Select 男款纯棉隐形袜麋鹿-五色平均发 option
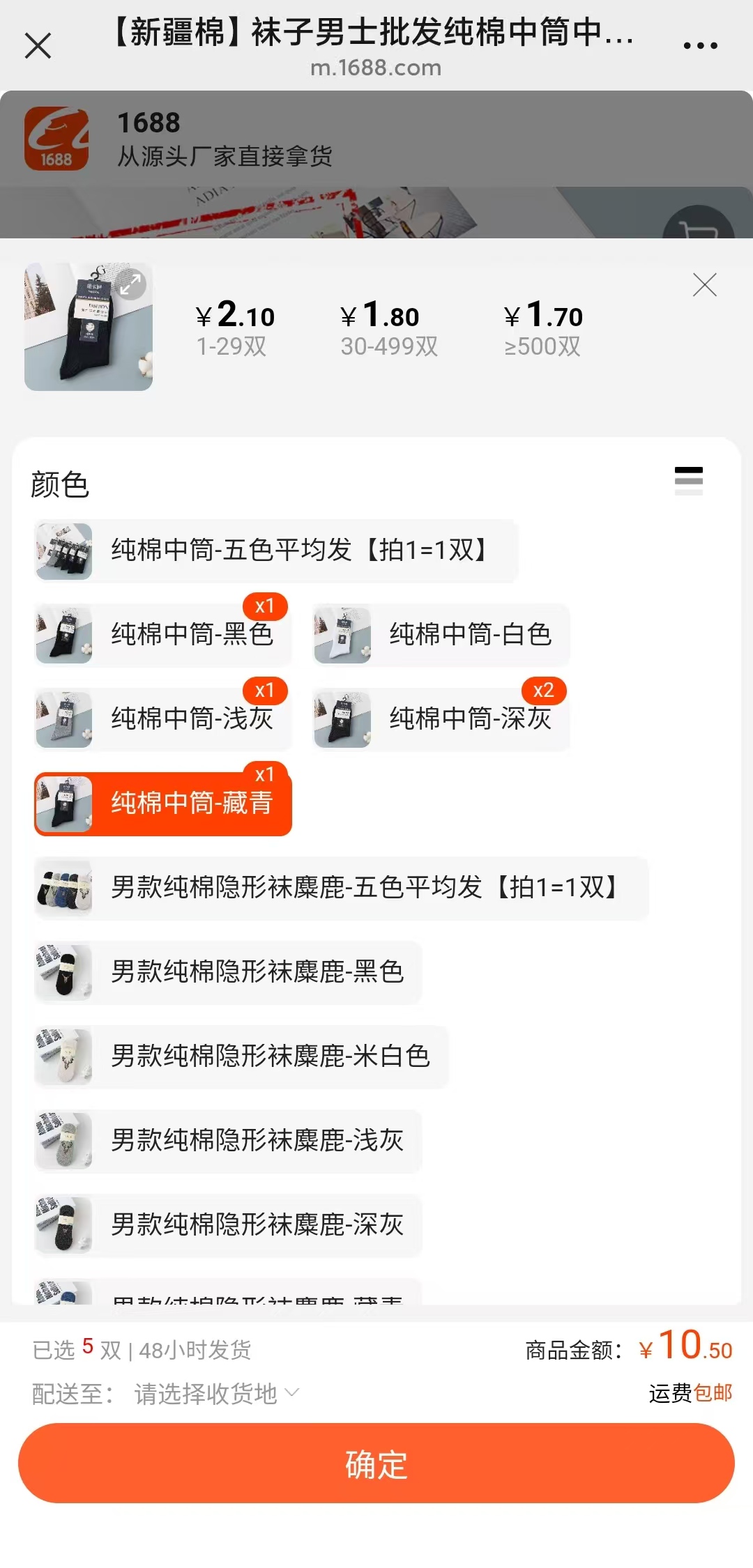 click(x=341, y=888)
